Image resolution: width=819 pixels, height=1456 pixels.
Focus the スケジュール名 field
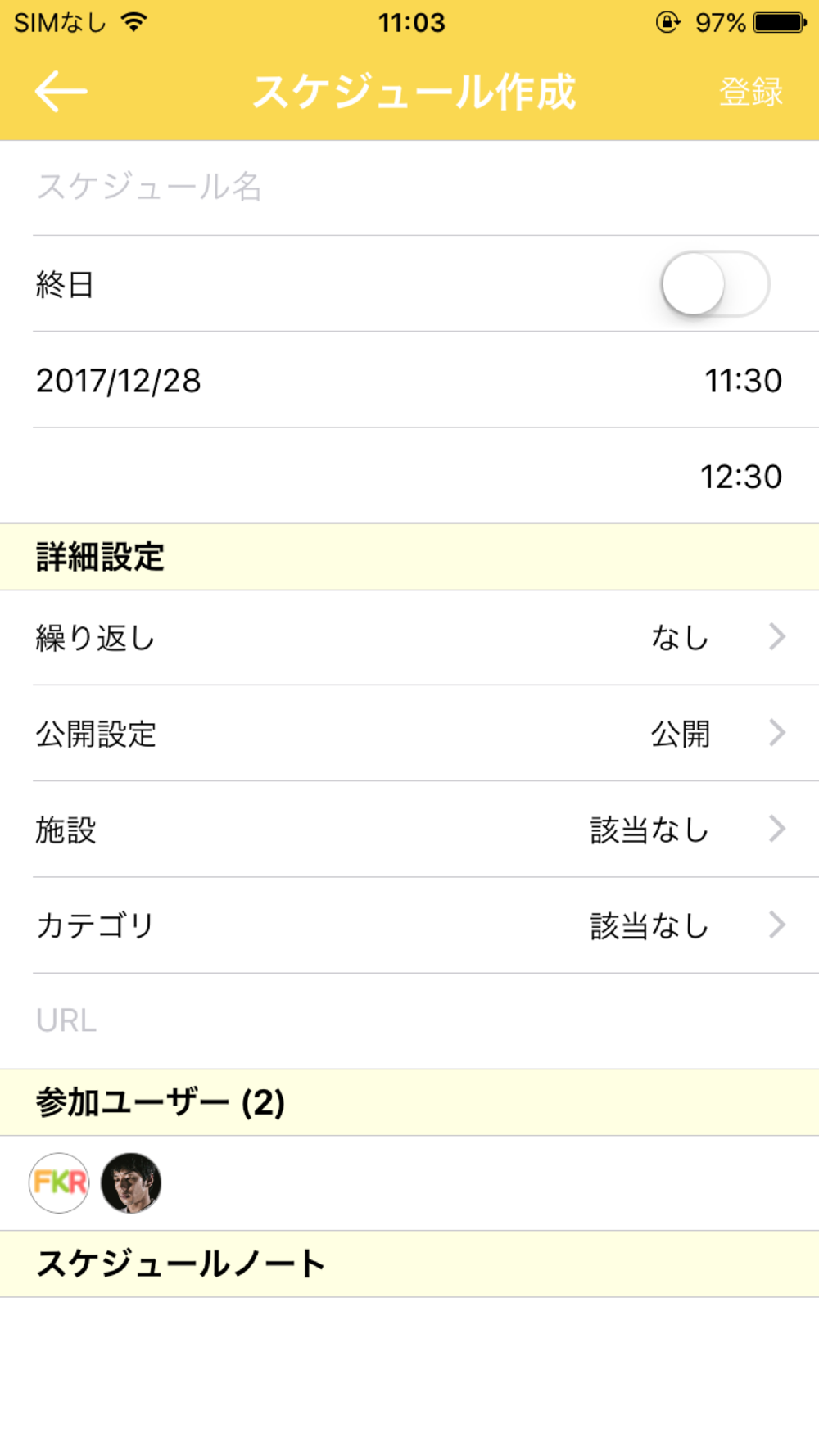409,188
